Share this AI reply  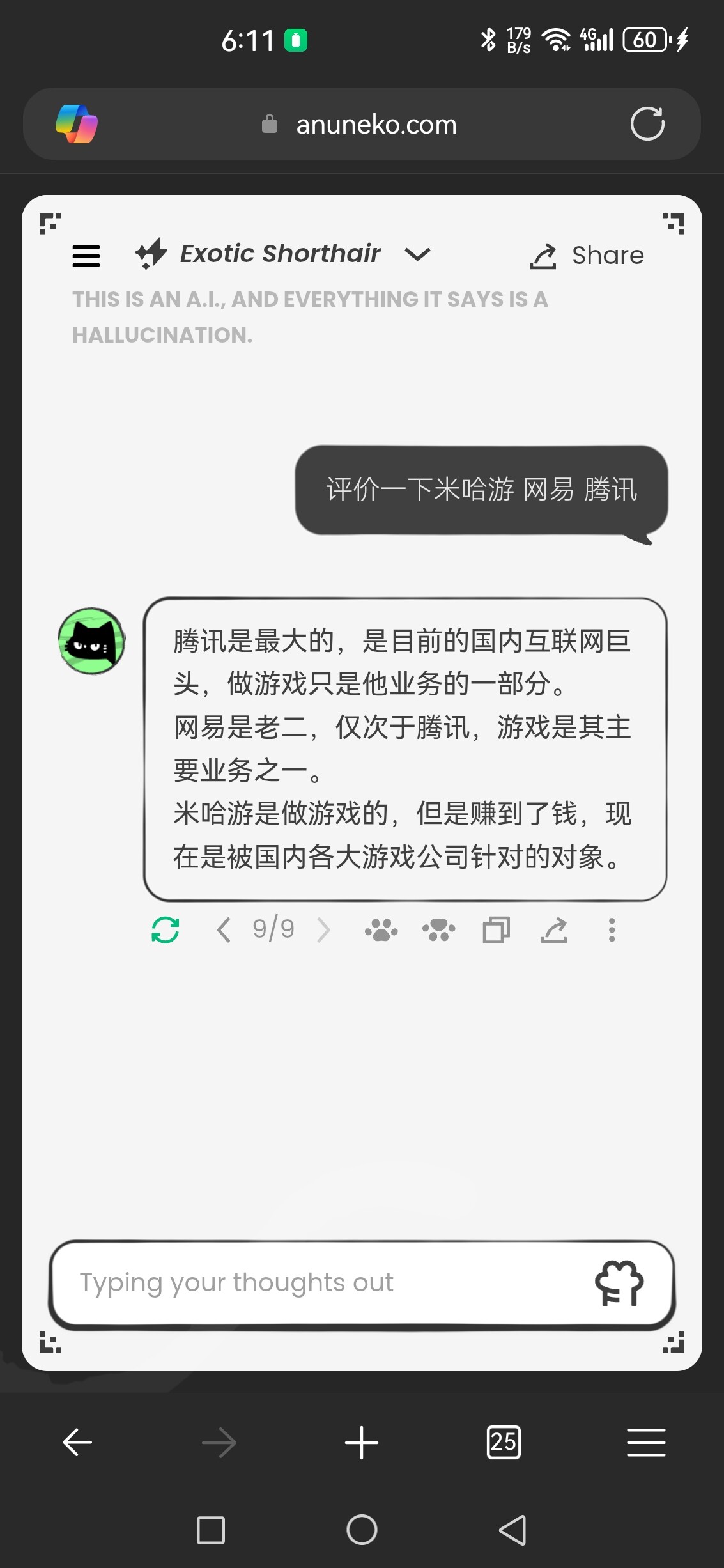click(x=554, y=929)
